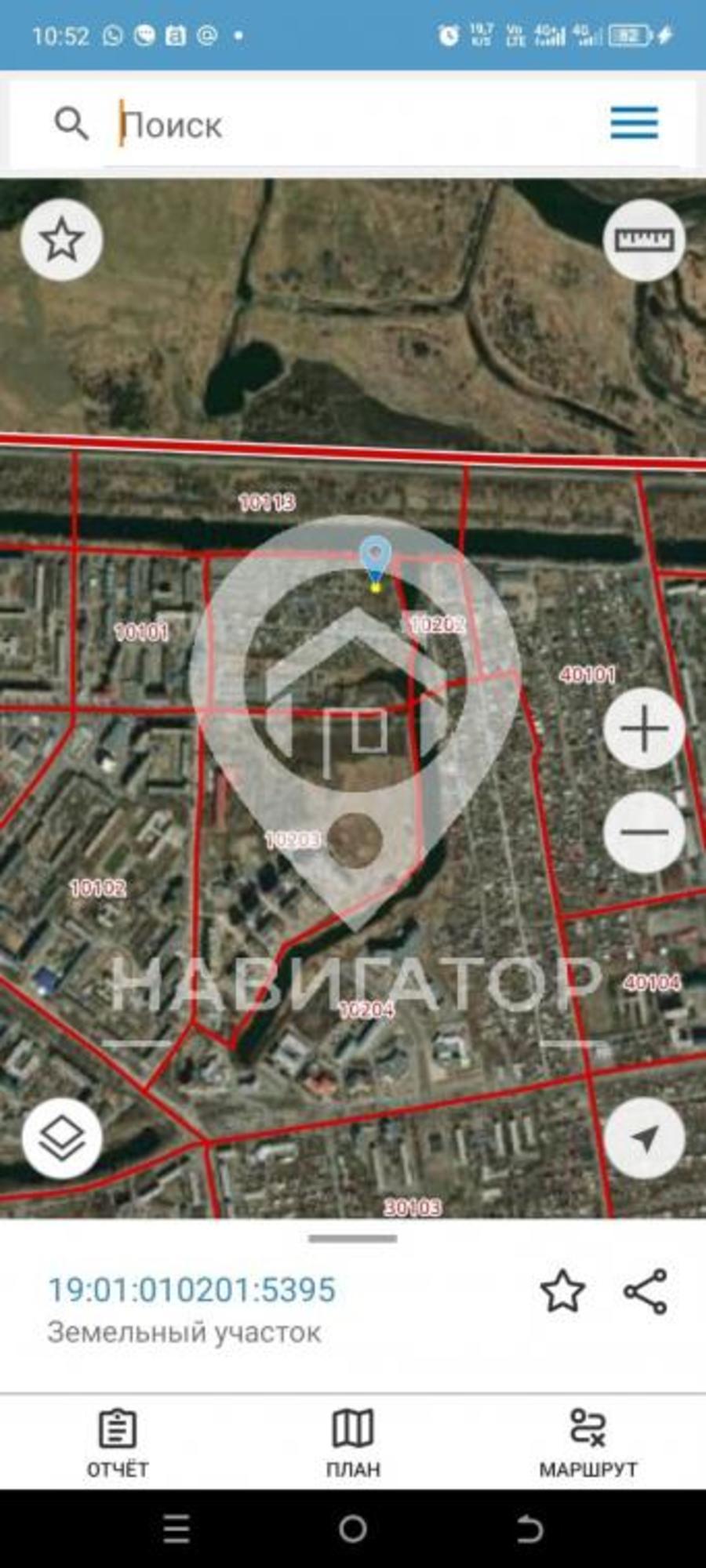Open the ruler measurement tool

pos(644,240)
